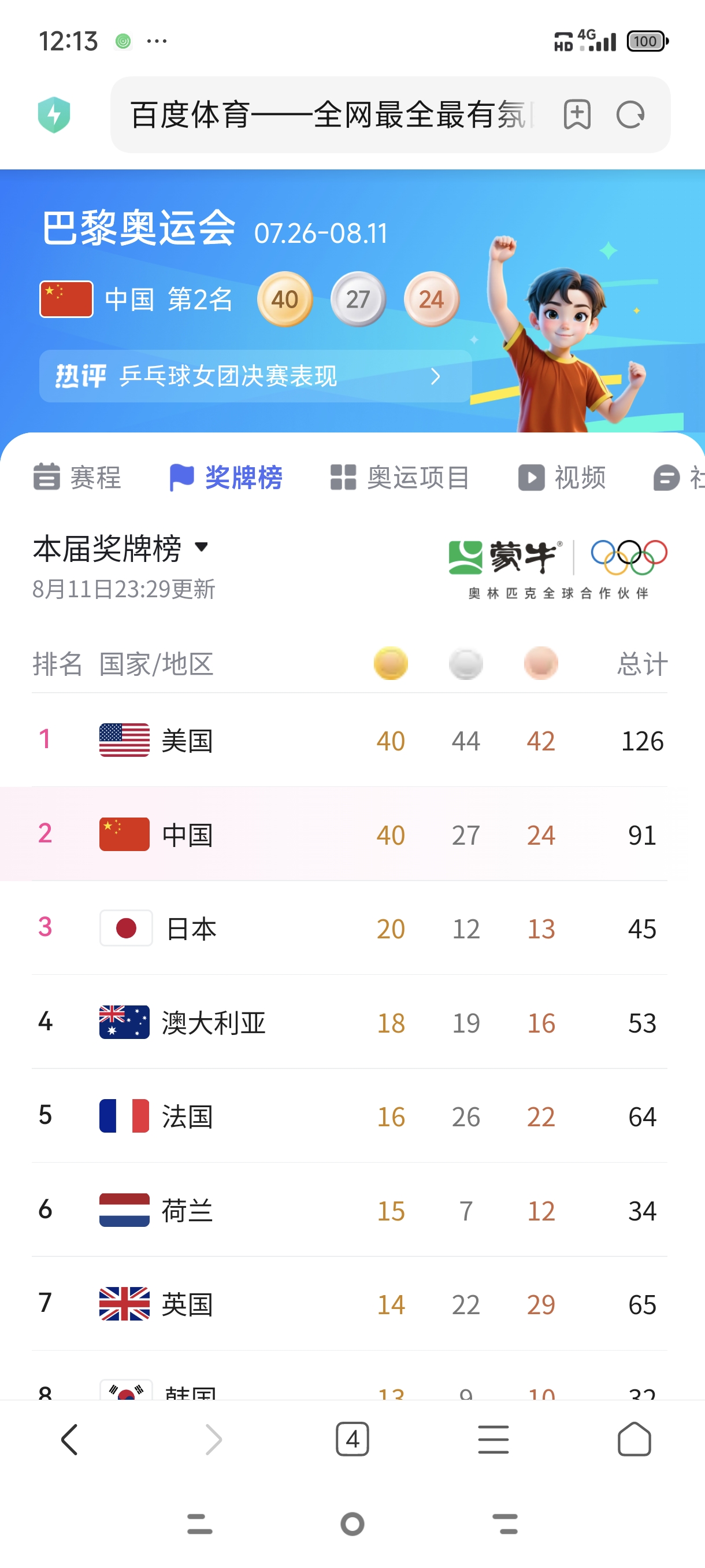
Task: Expand the 本届奖牌榜 dropdown
Action: [120, 549]
